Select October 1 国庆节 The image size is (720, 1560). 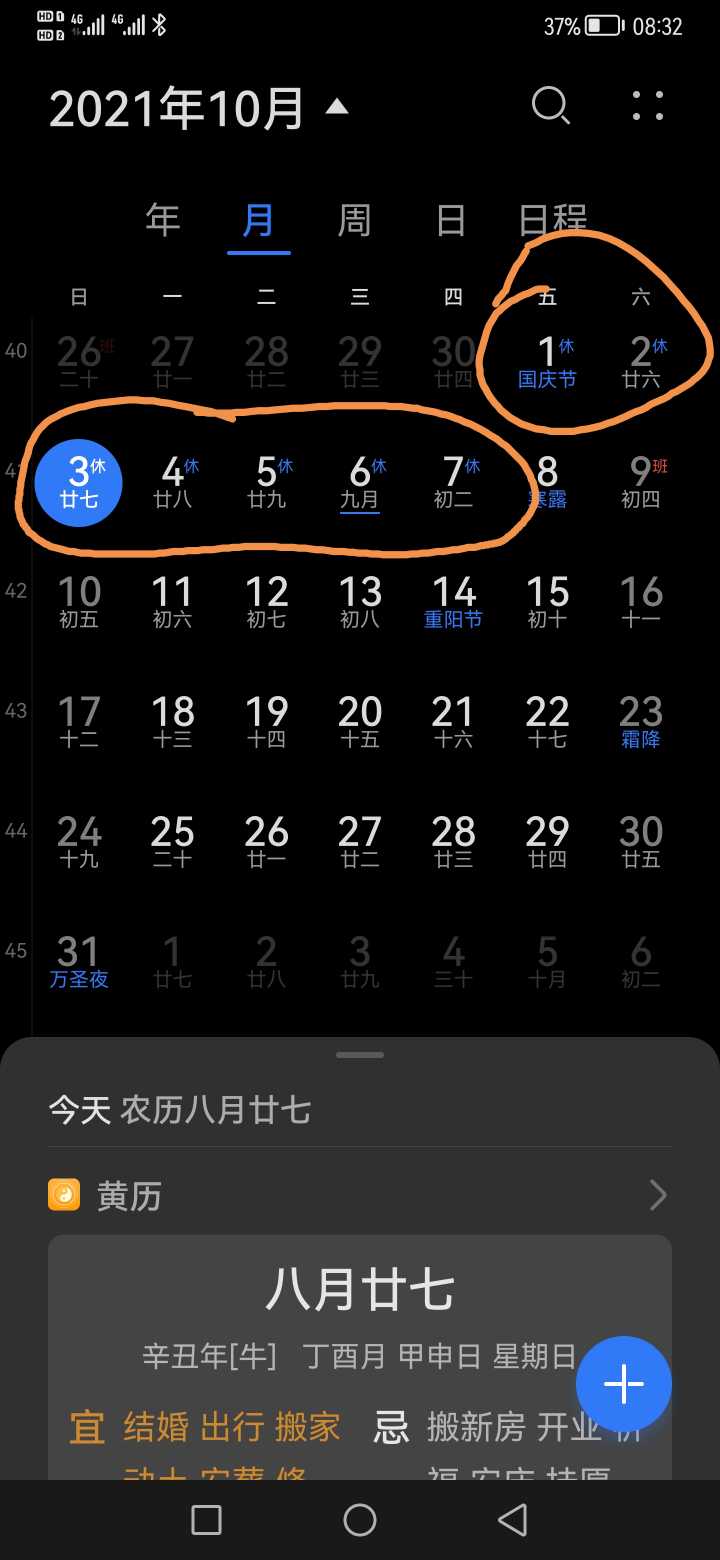tap(547, 362)
